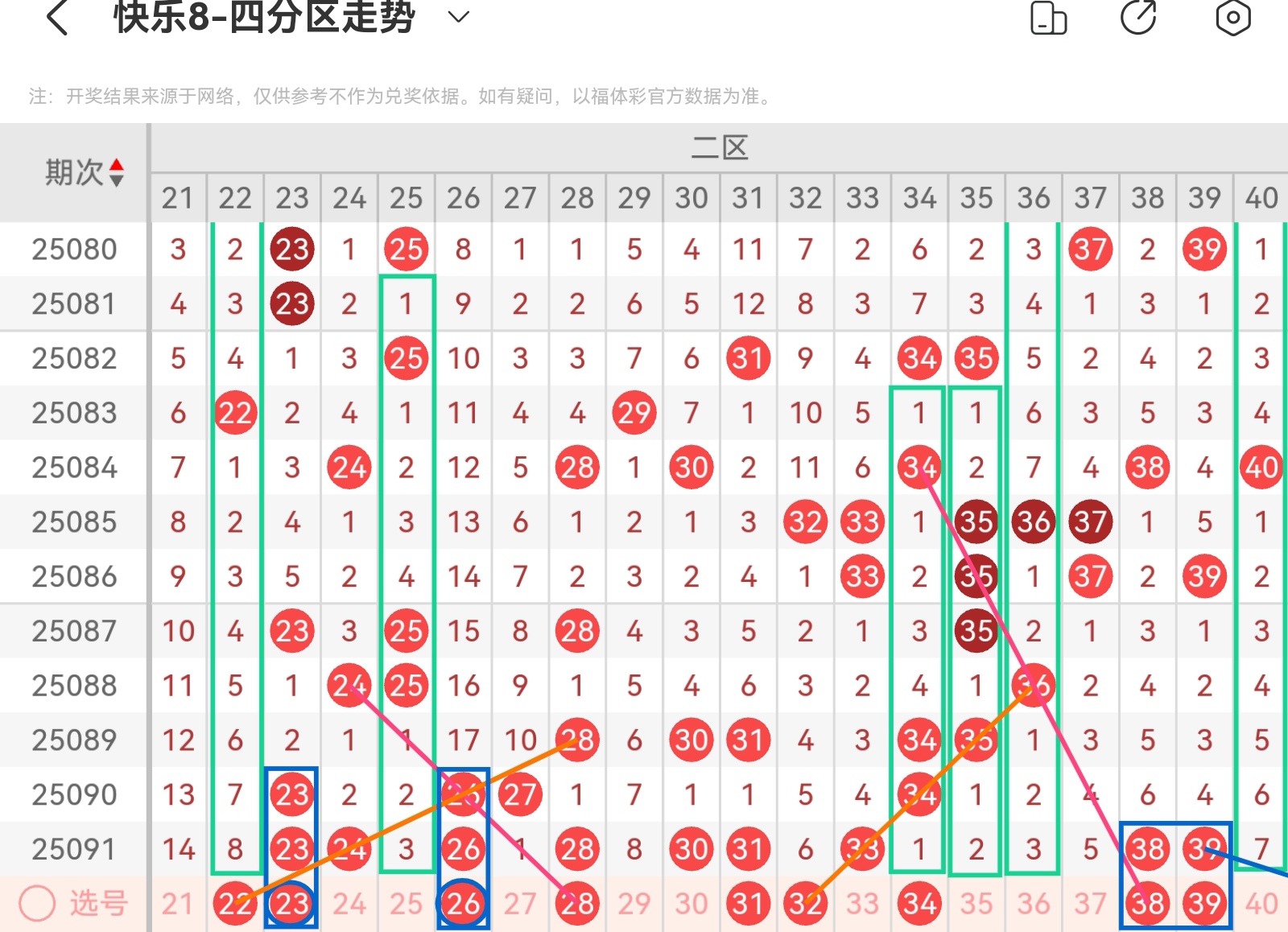Tap the circular-arrow share icon in the top bar
The height and width of the screenshot is (932, 1288).
pos(1138,17)
